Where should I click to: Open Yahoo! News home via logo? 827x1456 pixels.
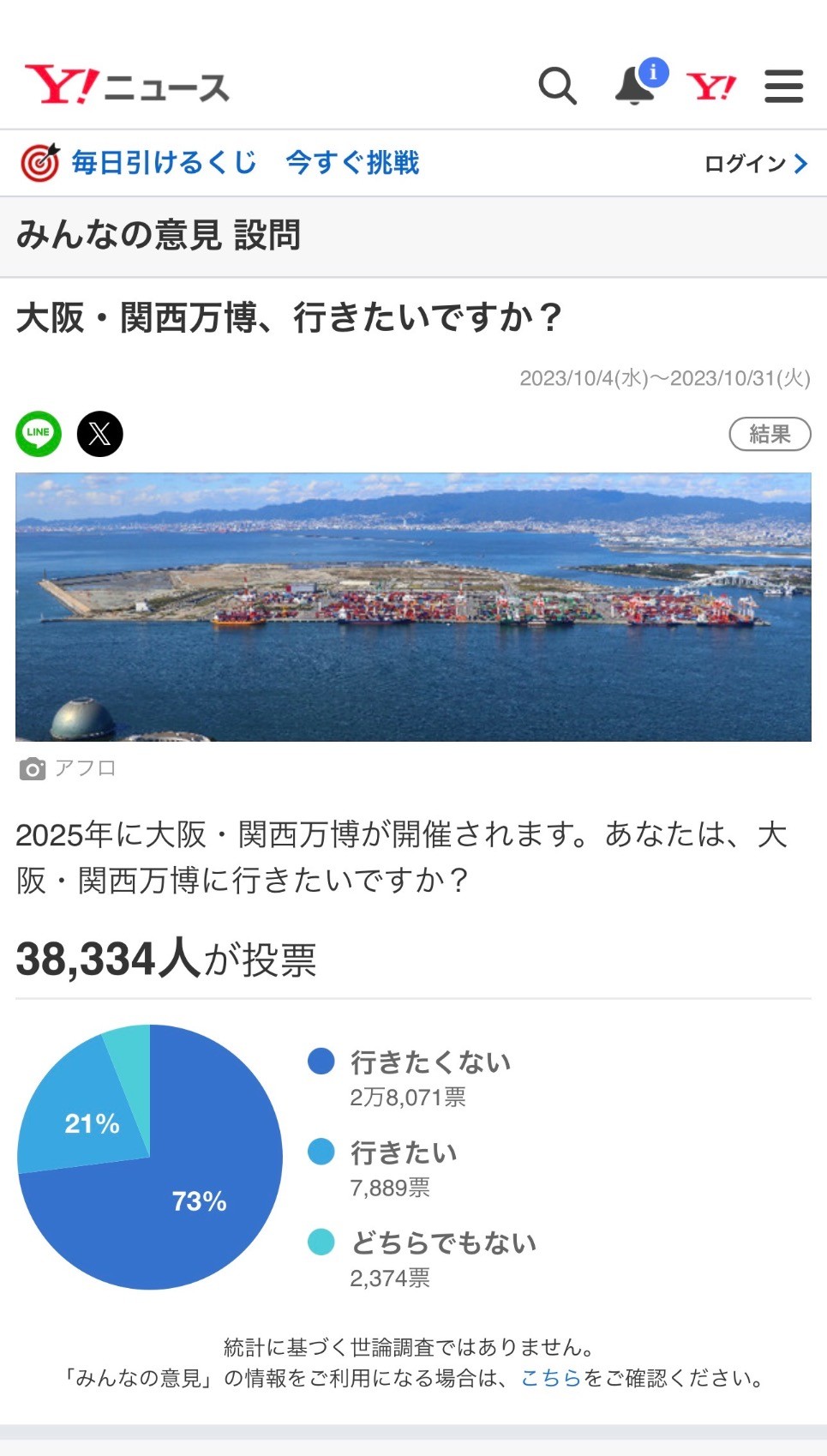[127, 86]
